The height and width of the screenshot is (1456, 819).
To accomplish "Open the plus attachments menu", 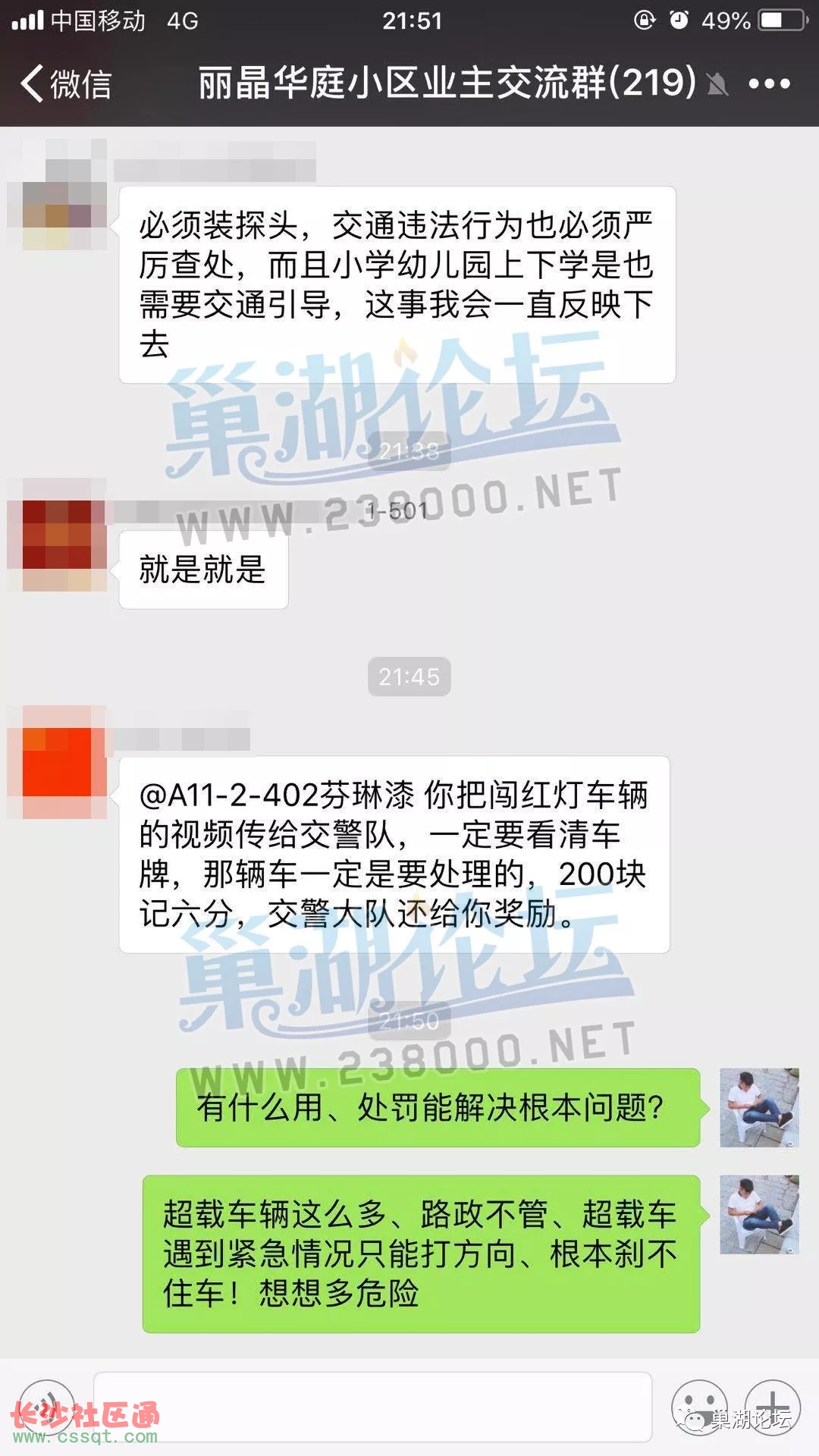I will click(x=772, y=1407).
